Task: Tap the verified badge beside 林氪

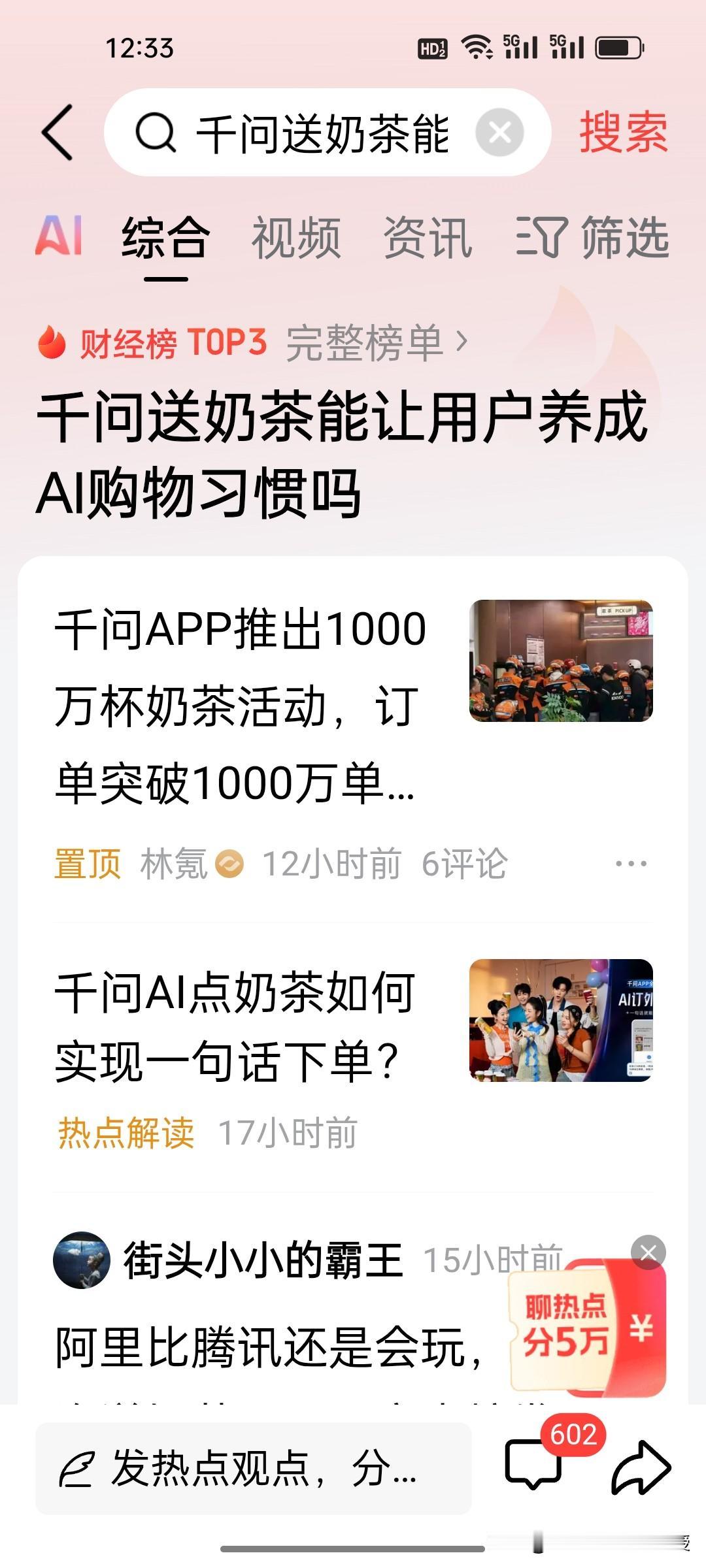Action: pos(227,862)
